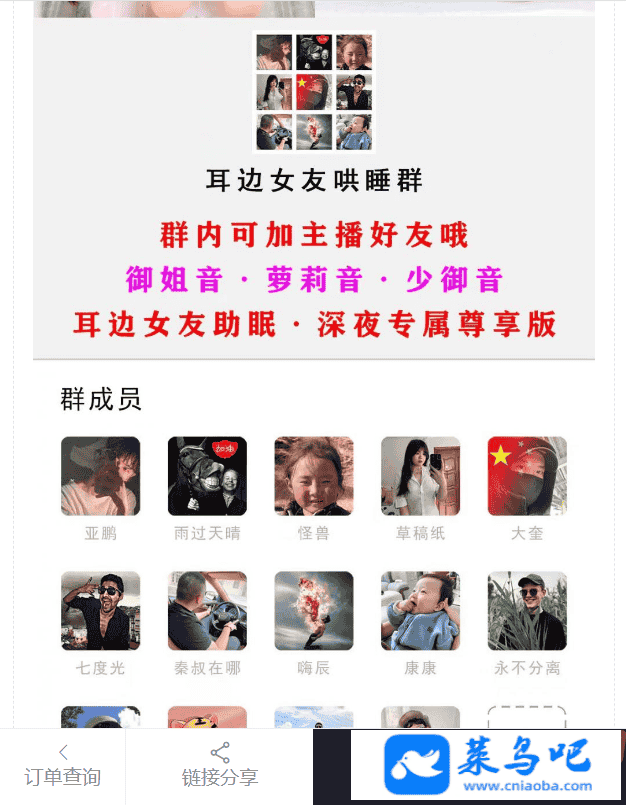This screenshot has width=626, height=805.
Task: Open member 亚鹏's avatar
Action: point(100,476)
